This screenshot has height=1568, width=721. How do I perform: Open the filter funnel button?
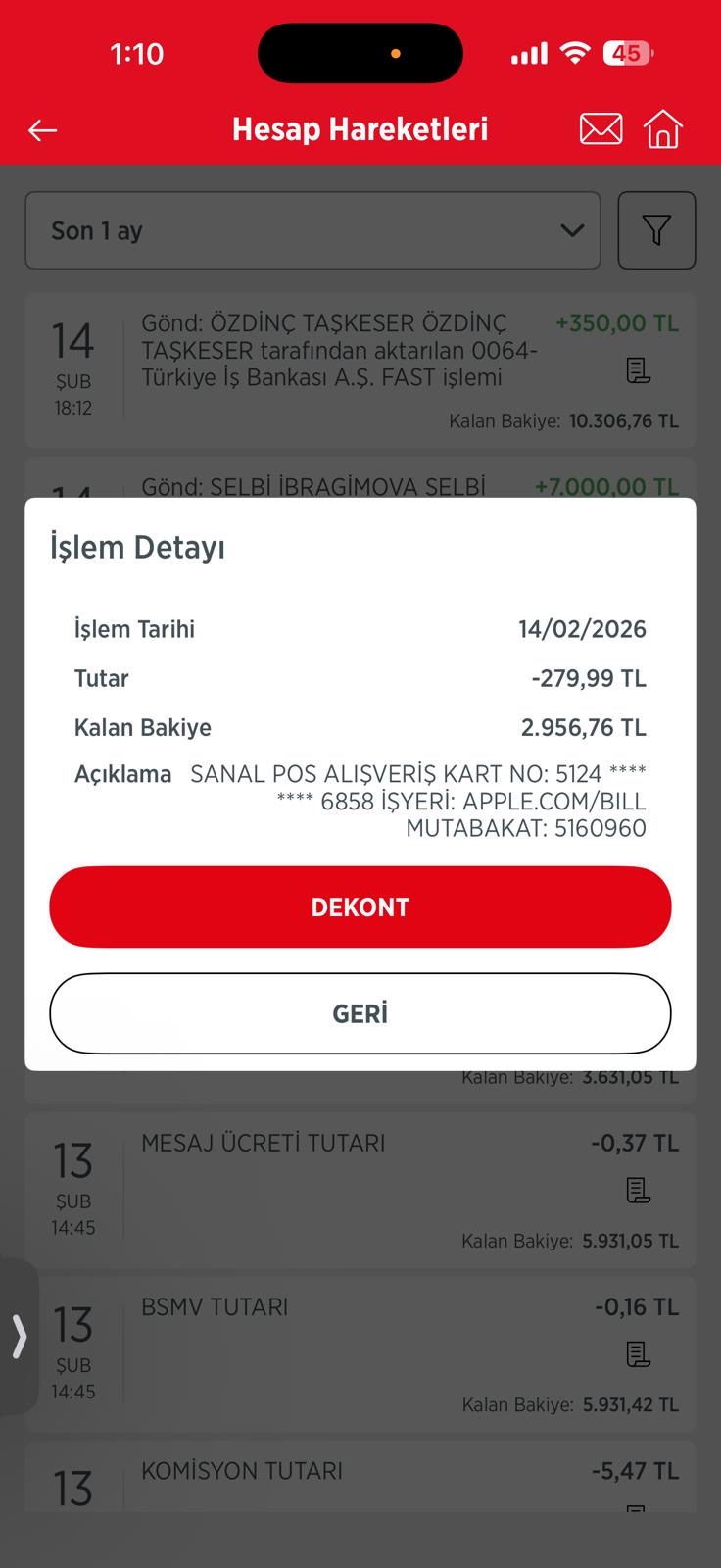tap(656, 230)
